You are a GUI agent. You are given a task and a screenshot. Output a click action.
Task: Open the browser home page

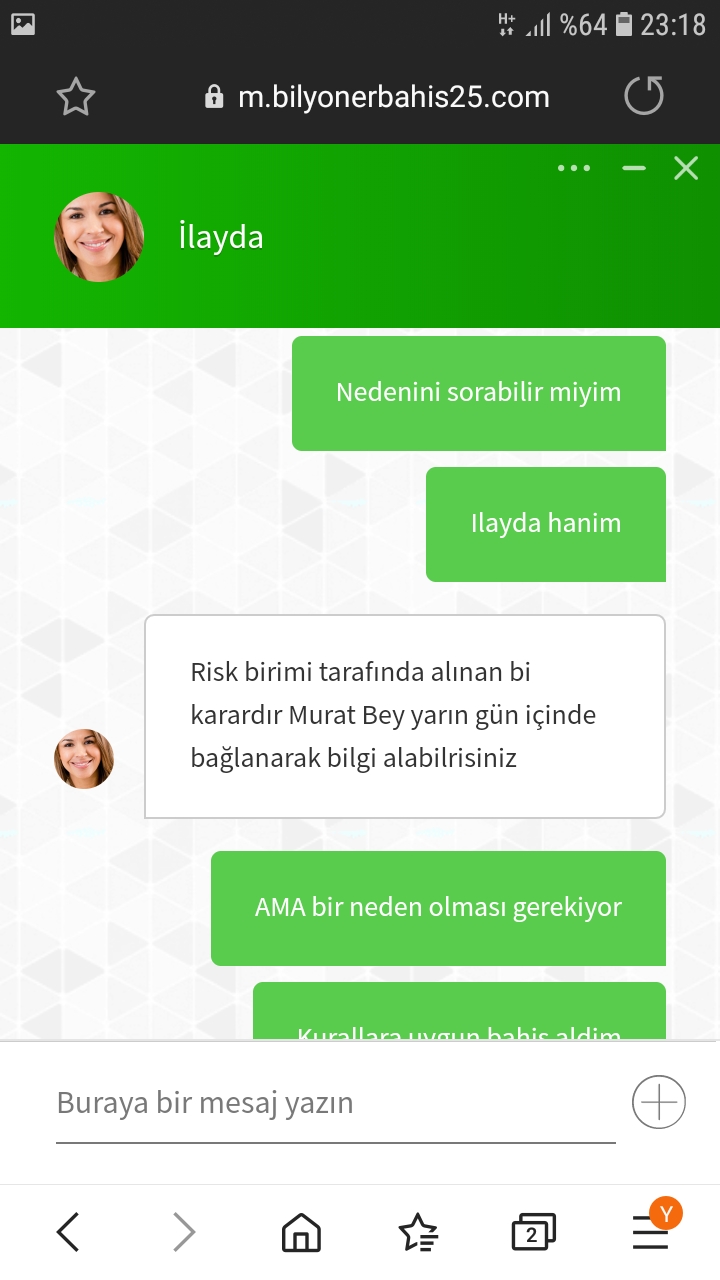pyautogui.click(x=301, y=1233)
